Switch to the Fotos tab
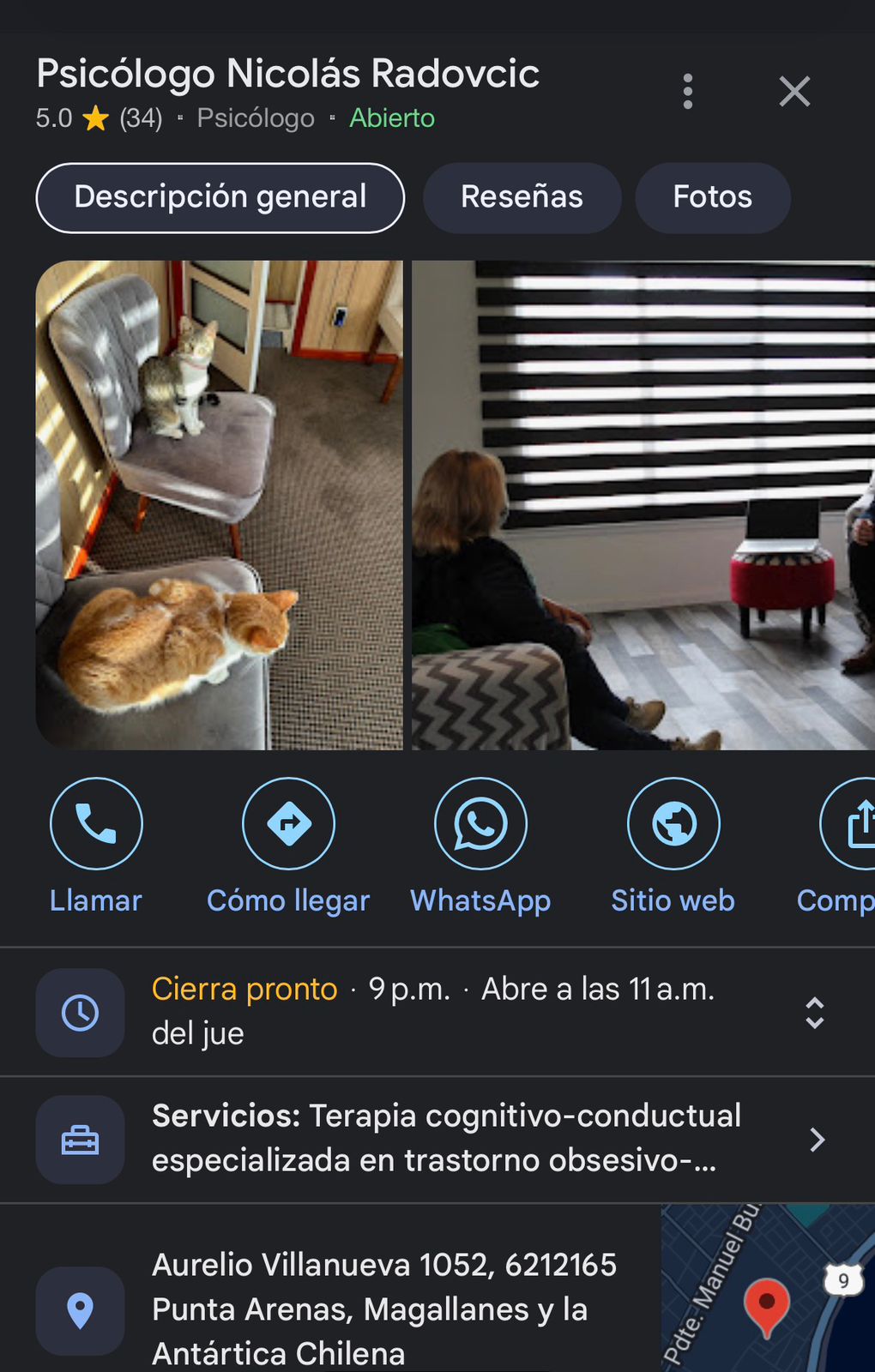Viewport: 875px width, 1372px height. pyautogui.click(x=712, y=197)
